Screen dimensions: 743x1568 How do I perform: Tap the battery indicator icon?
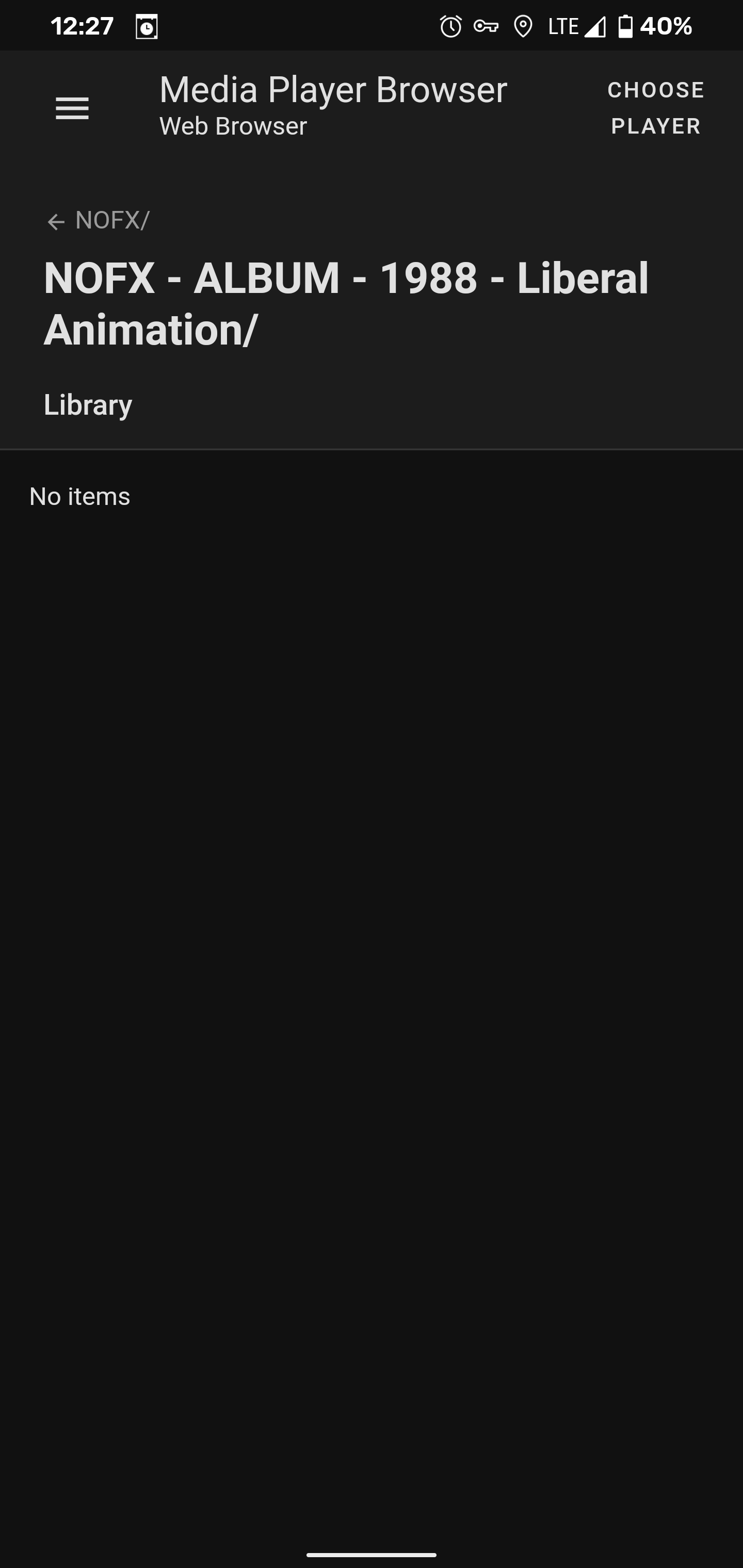627,26
